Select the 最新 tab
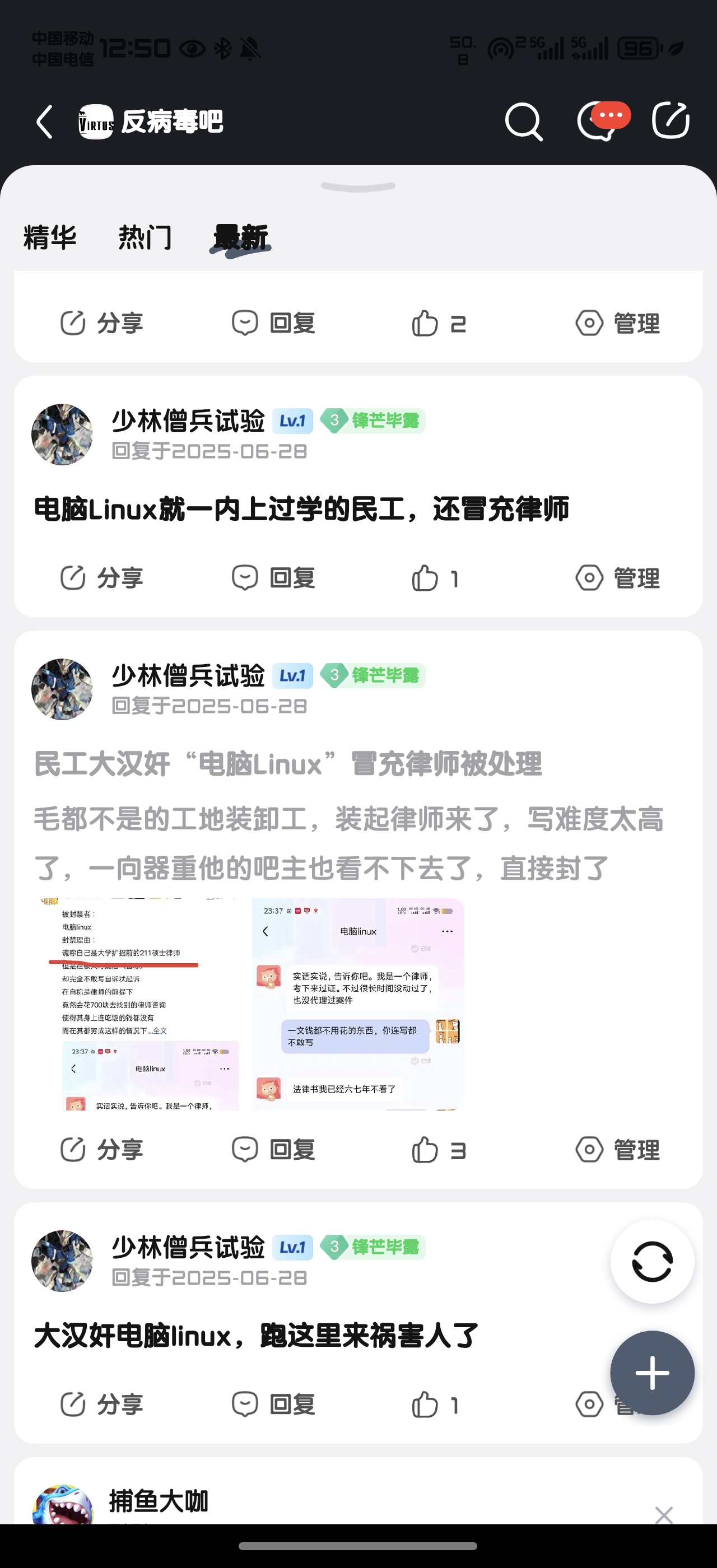The image size is (717, 1568). (240, 237)
